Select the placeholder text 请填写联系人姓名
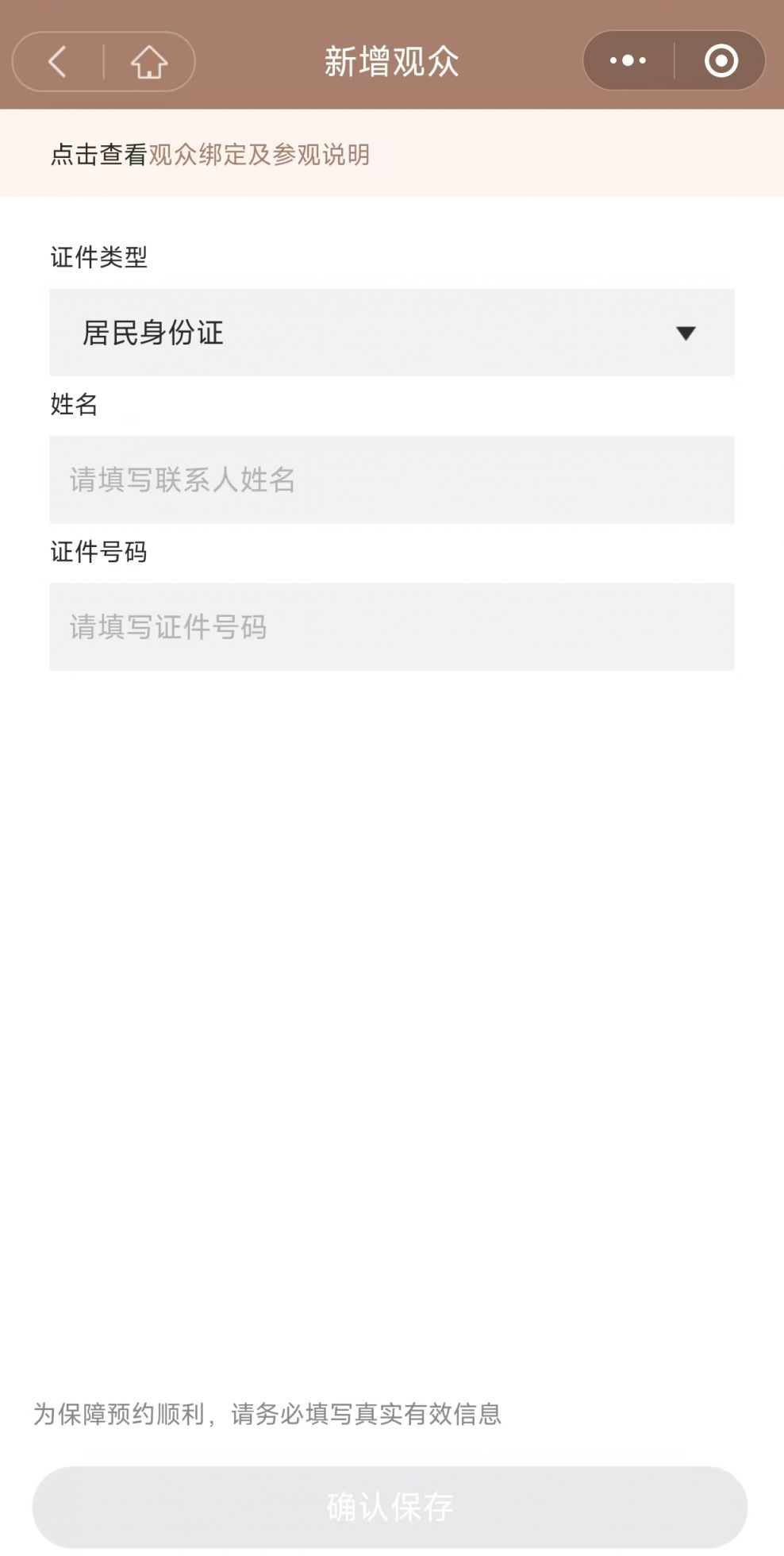 181,480
